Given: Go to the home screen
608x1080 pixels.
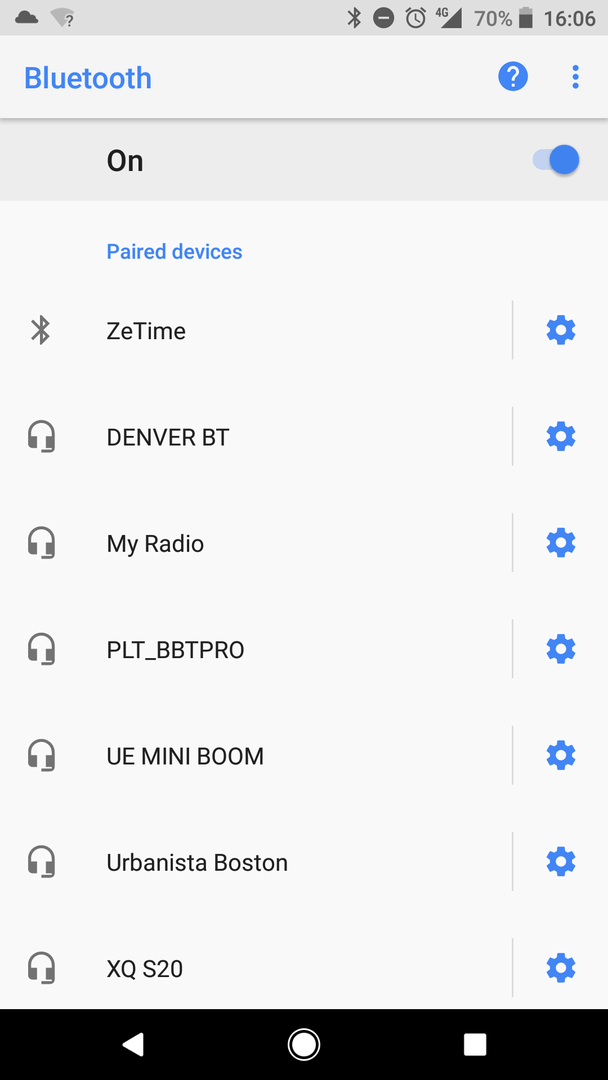Looking at the screenshot, I should (x=304, y=1045).
